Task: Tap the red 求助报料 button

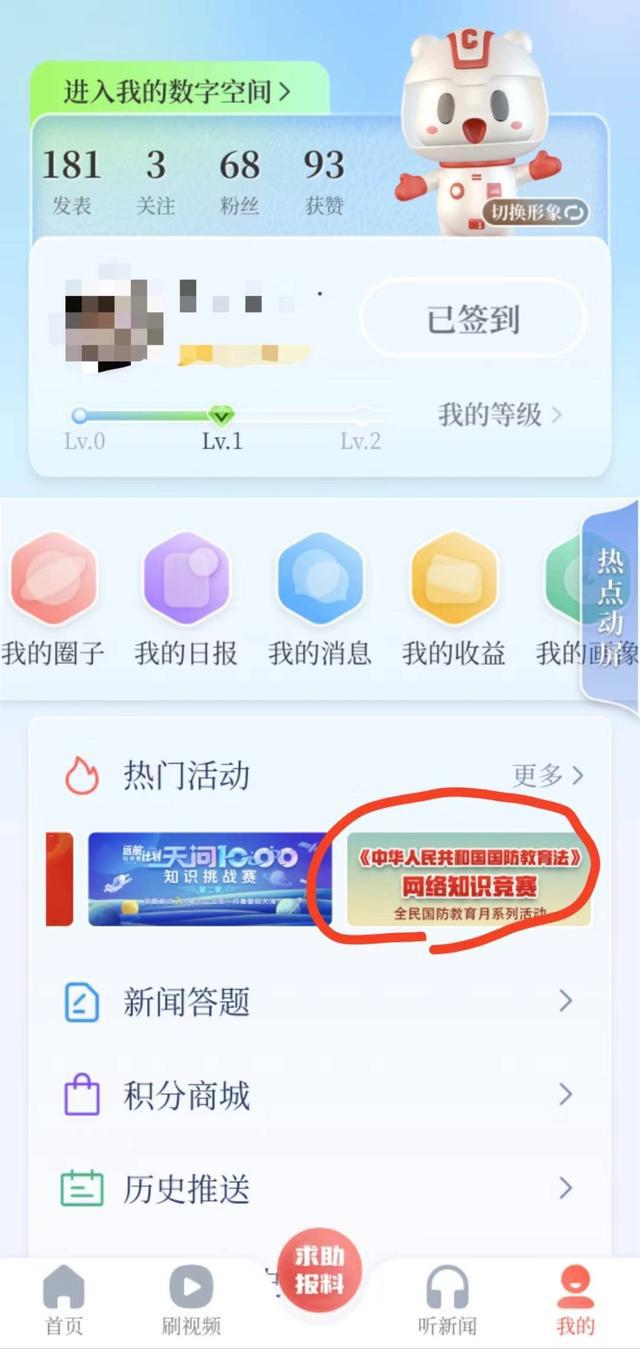Action: (x=319, y=1271)
